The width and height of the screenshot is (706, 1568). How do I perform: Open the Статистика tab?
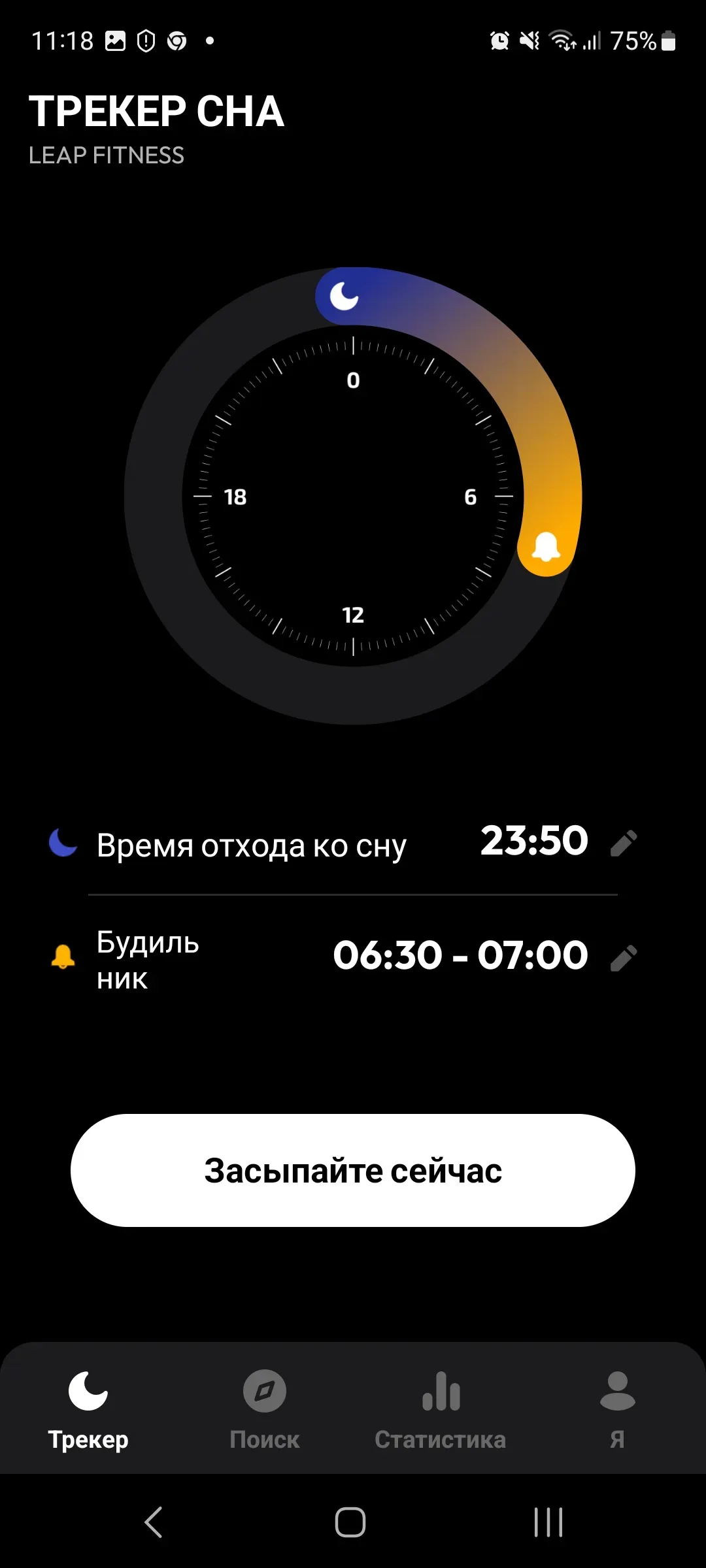441,1409
